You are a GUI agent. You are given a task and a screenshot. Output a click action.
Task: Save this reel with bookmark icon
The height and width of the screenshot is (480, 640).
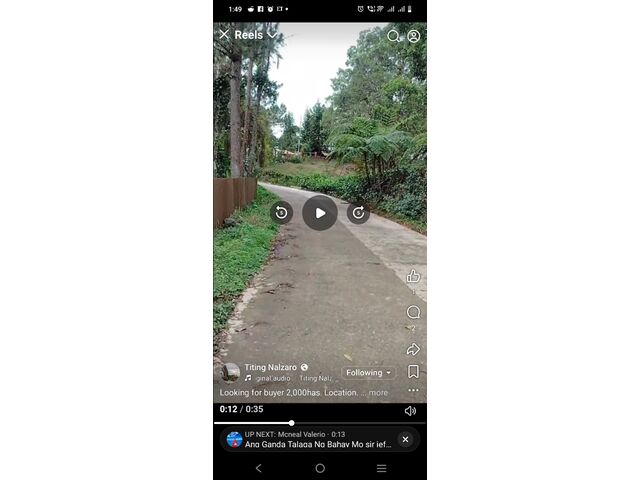coord(413,371)
